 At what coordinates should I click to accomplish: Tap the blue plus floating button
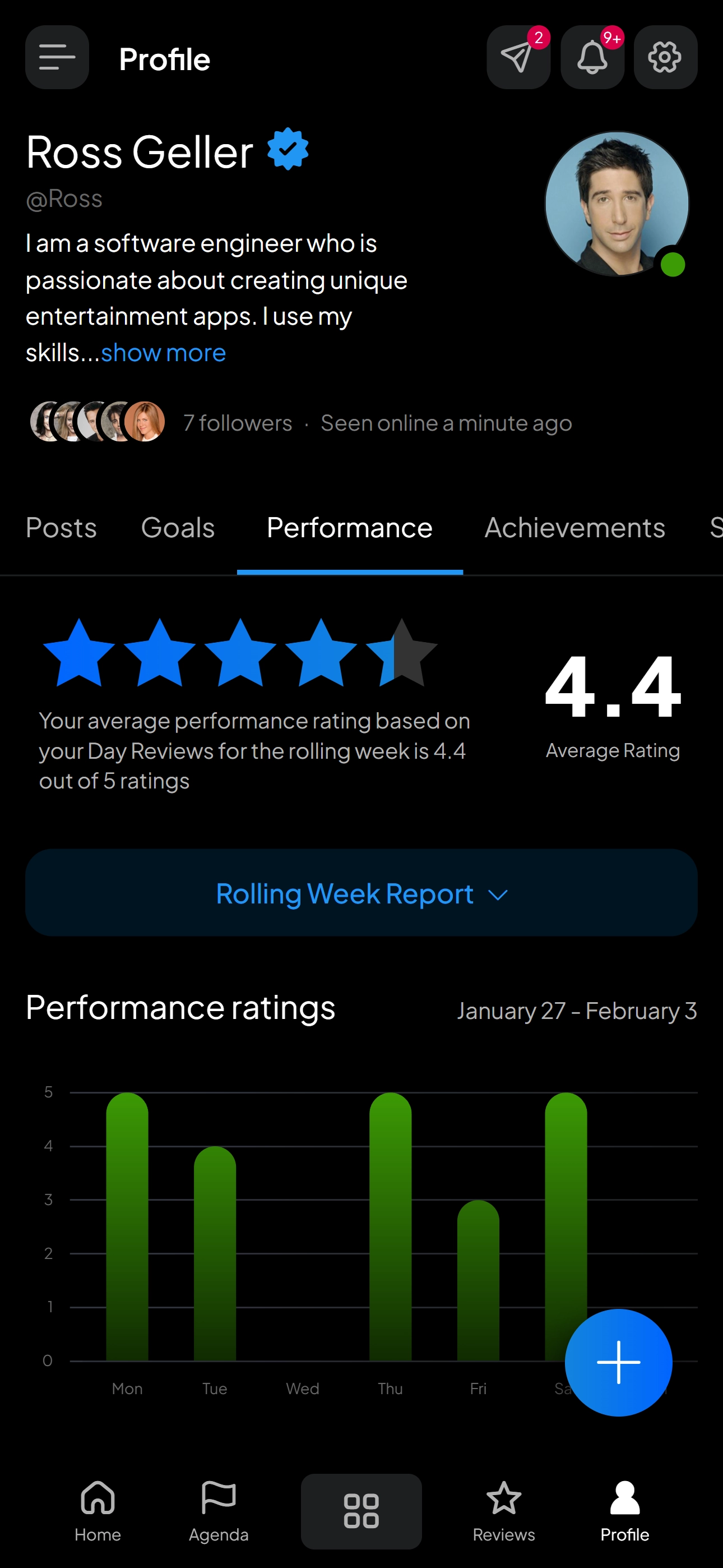[618, 1362]
